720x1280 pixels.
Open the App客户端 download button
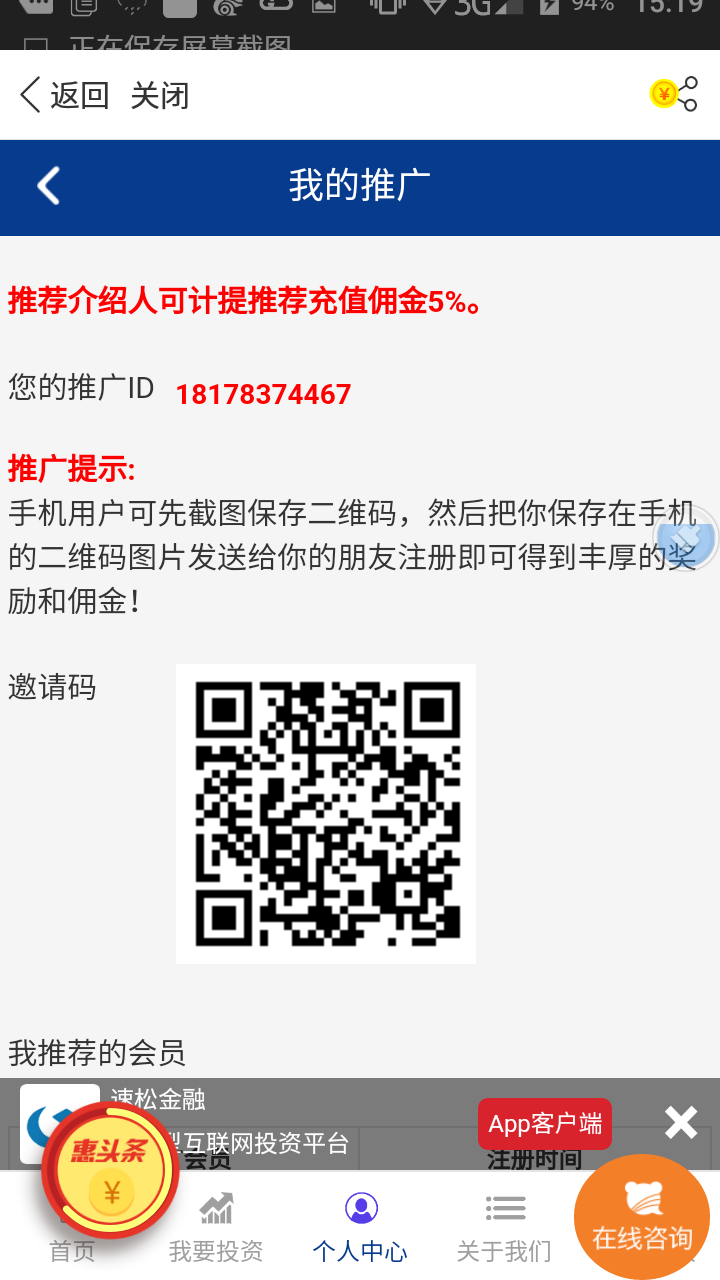point(545,1124)
